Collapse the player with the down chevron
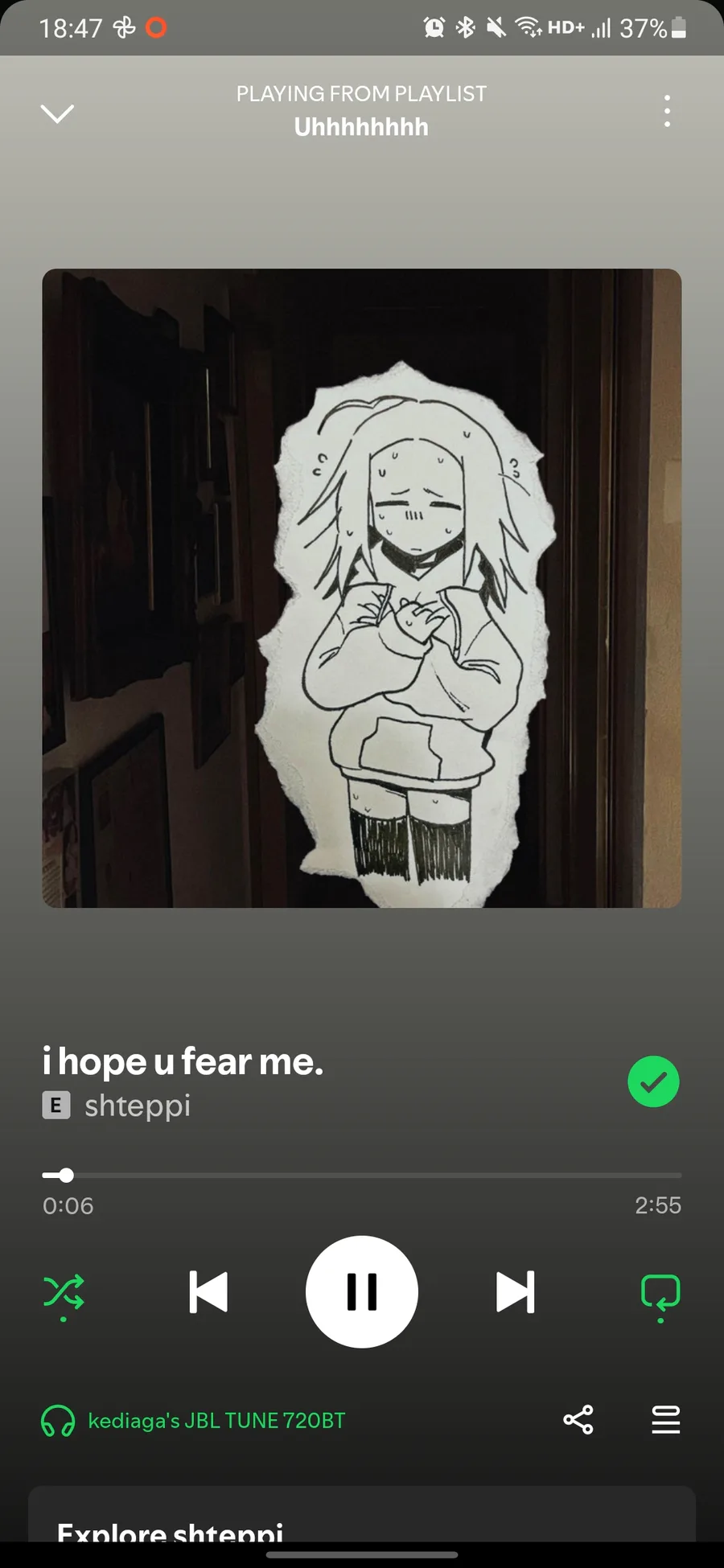 coord(57,113)
